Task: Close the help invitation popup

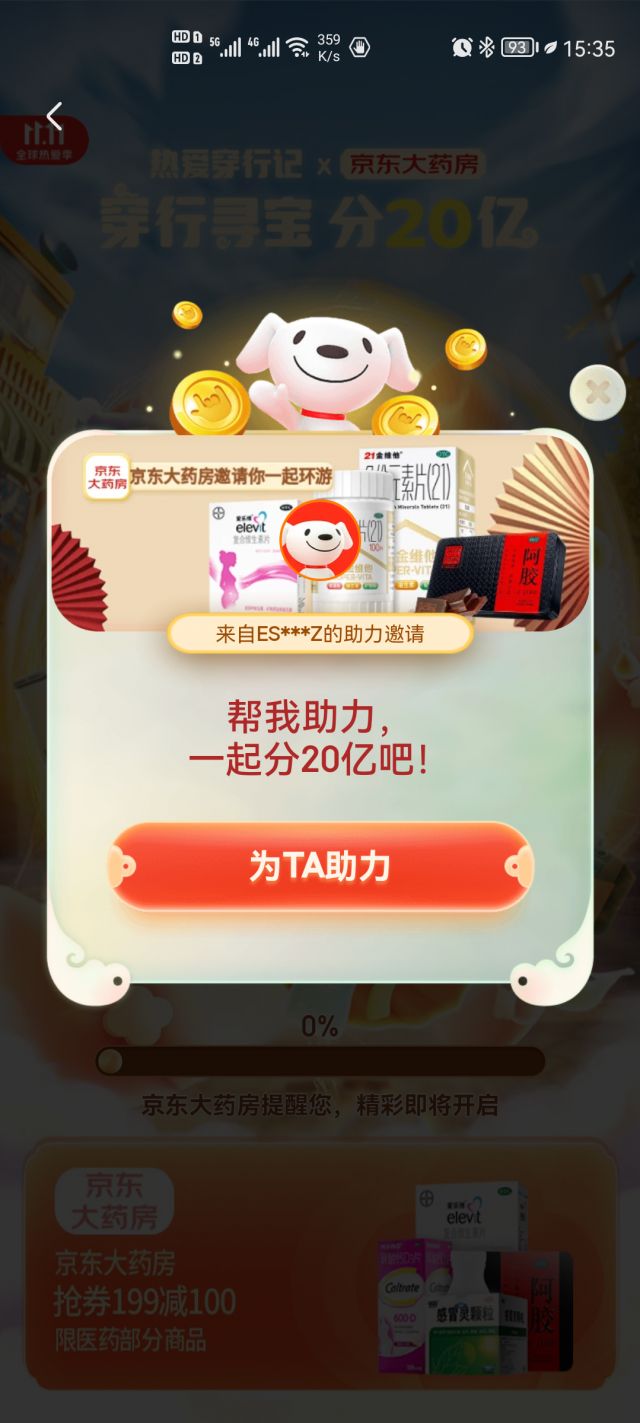Action: tap(597, 392)
